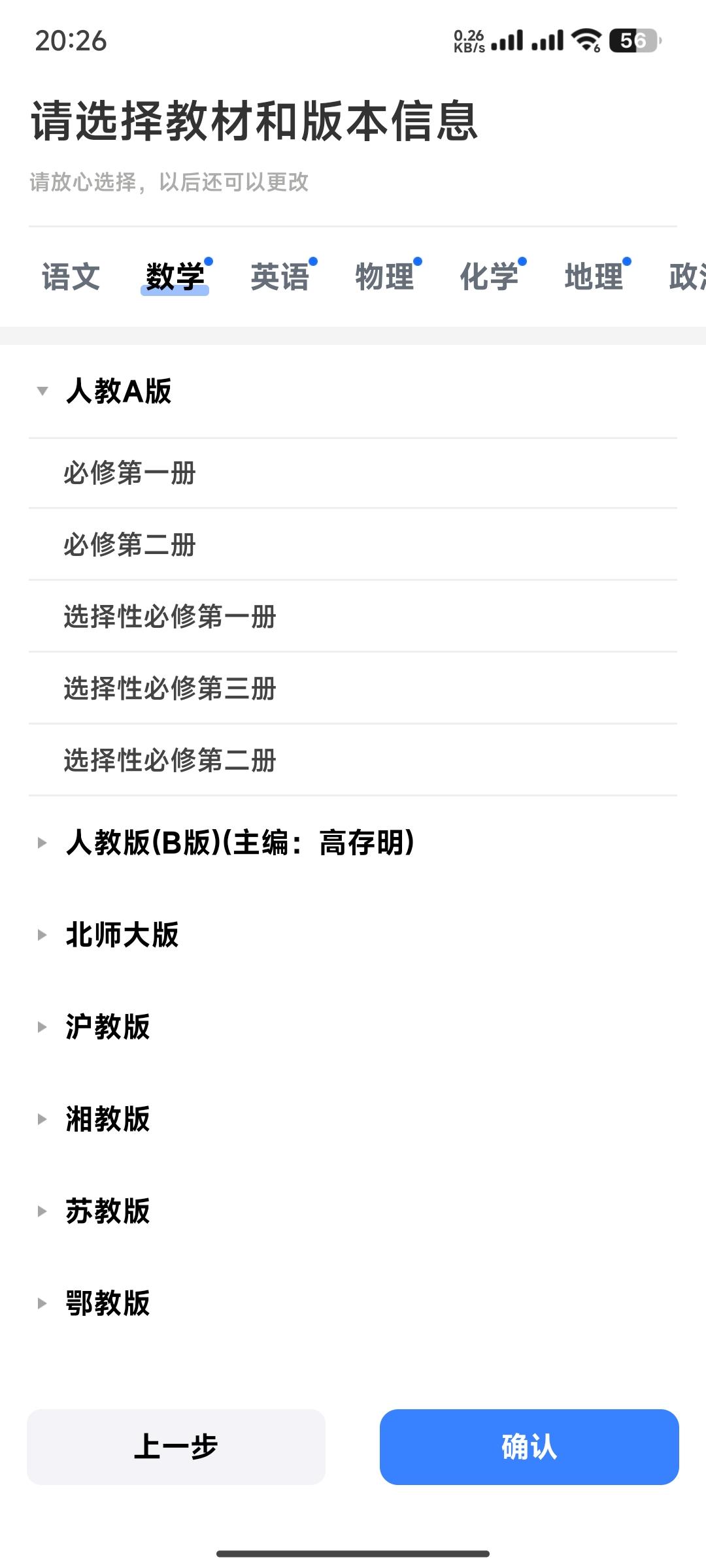
Task: Select the 地理 subject tab
Action: (x=595, y=277)
